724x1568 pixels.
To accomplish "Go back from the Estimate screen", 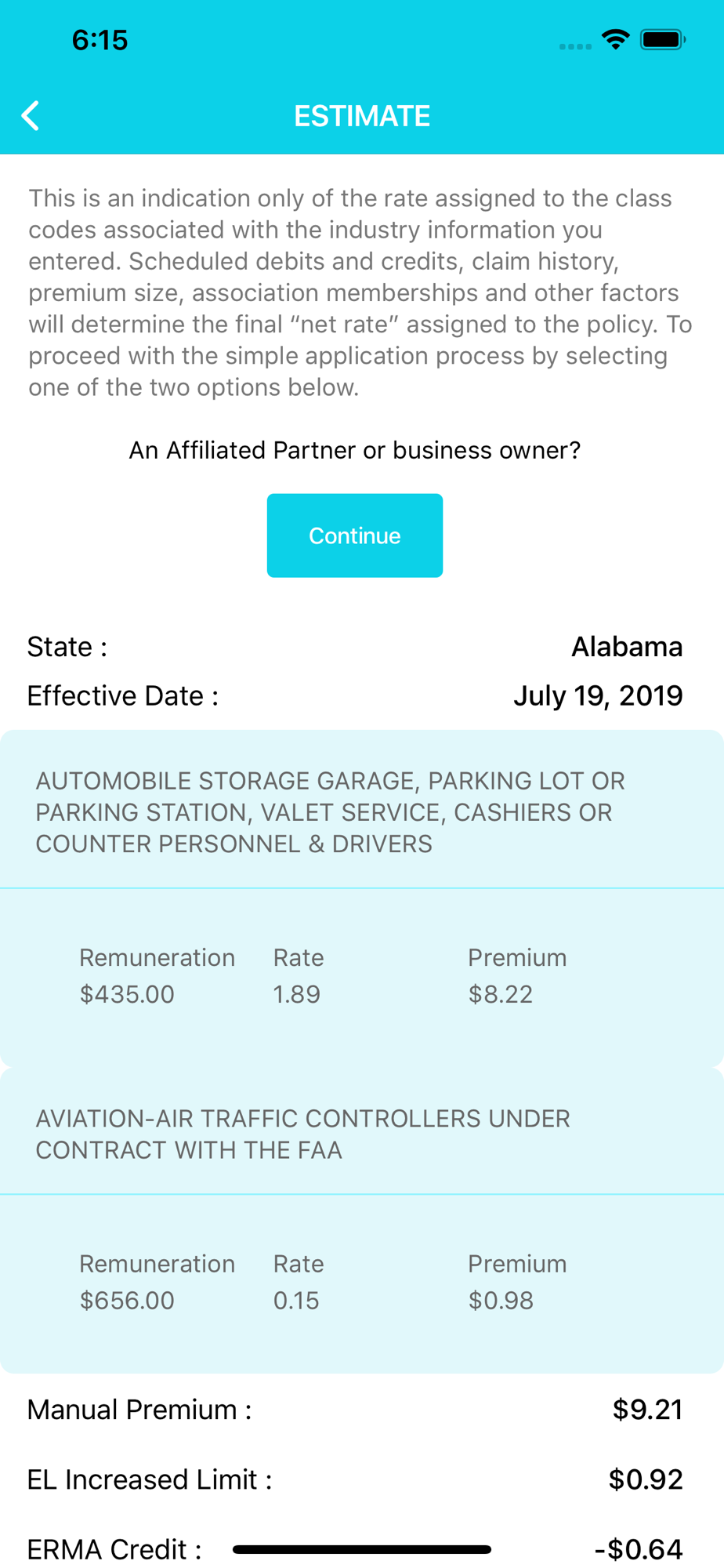I will coord(31,116).
